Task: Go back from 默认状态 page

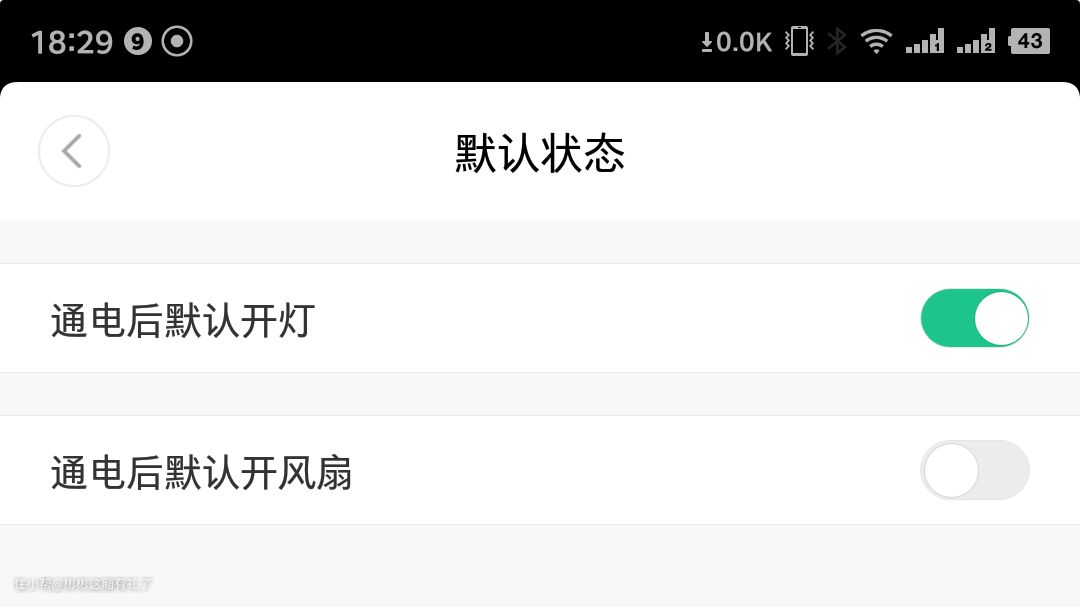Action: coord(73,151)
